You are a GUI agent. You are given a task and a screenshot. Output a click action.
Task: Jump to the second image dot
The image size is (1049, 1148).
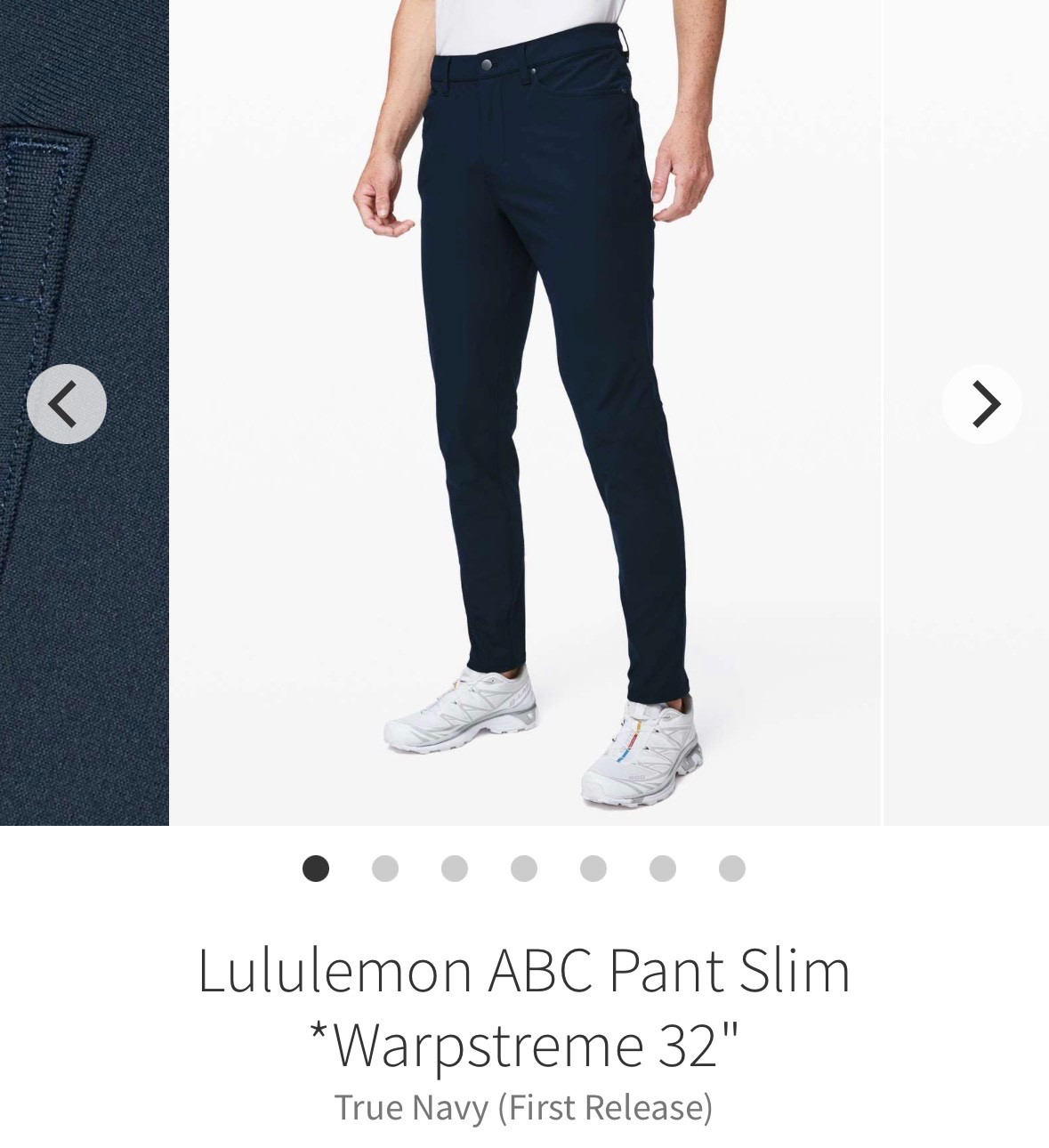tap(384, 868)
